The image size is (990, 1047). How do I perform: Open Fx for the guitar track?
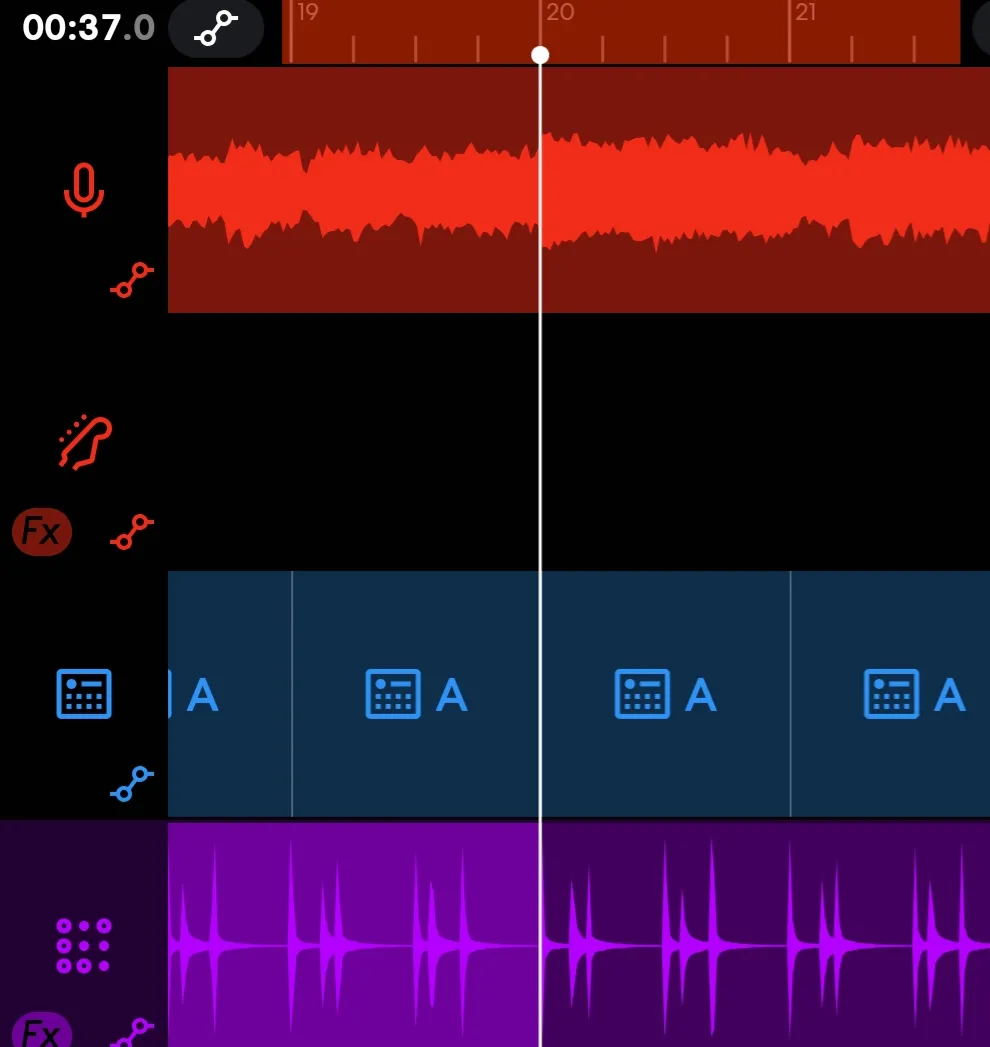[x=42, y=531]
